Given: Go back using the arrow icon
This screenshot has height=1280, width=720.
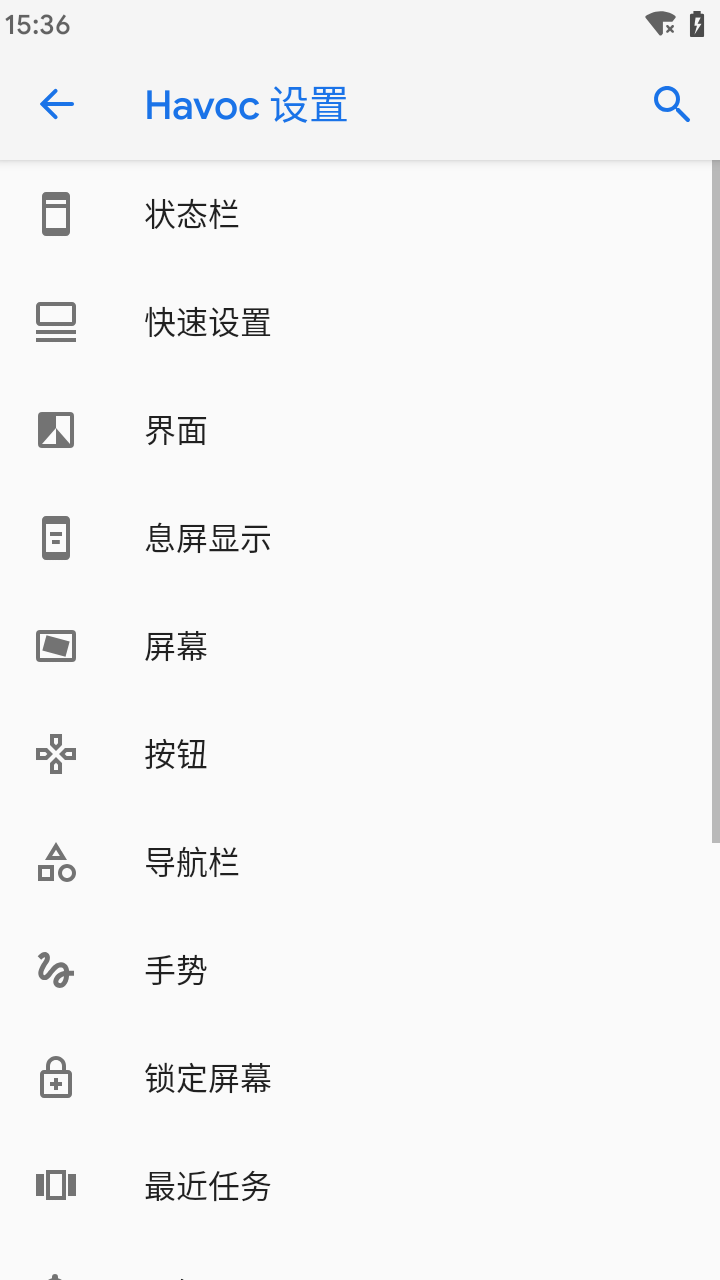Looking at the screenshot, I should click(x=57, y=104).
